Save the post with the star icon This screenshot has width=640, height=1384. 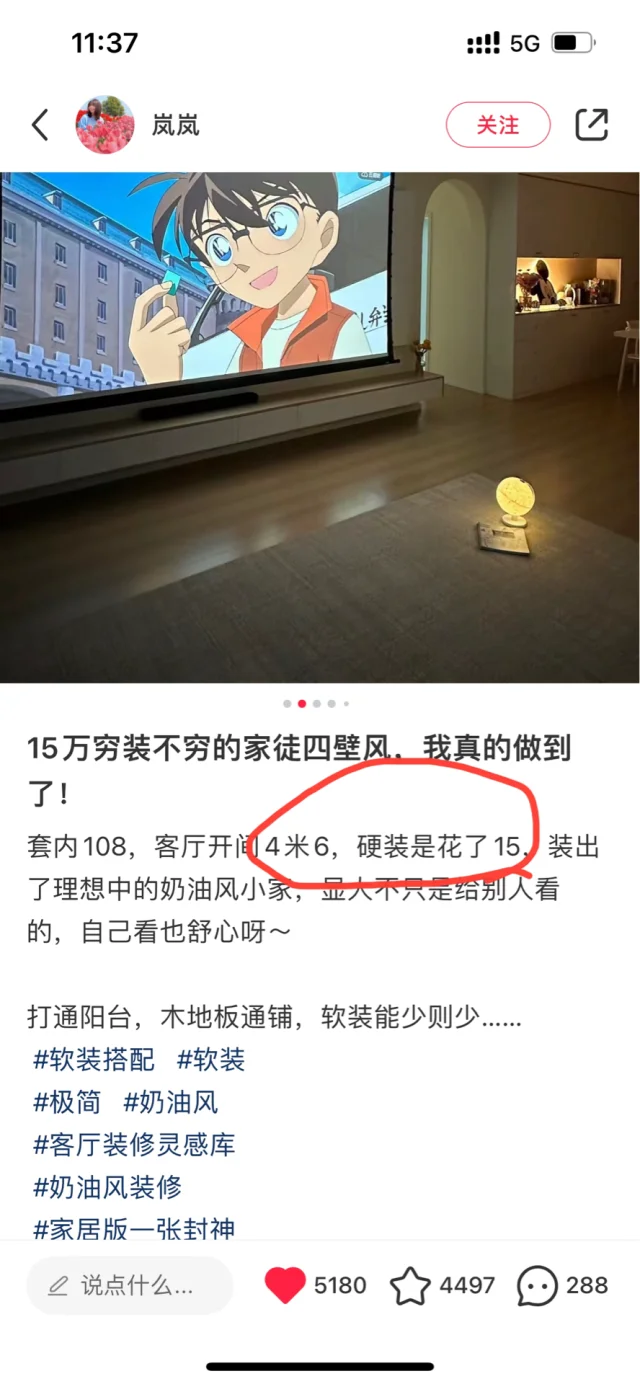point(410,1285)
